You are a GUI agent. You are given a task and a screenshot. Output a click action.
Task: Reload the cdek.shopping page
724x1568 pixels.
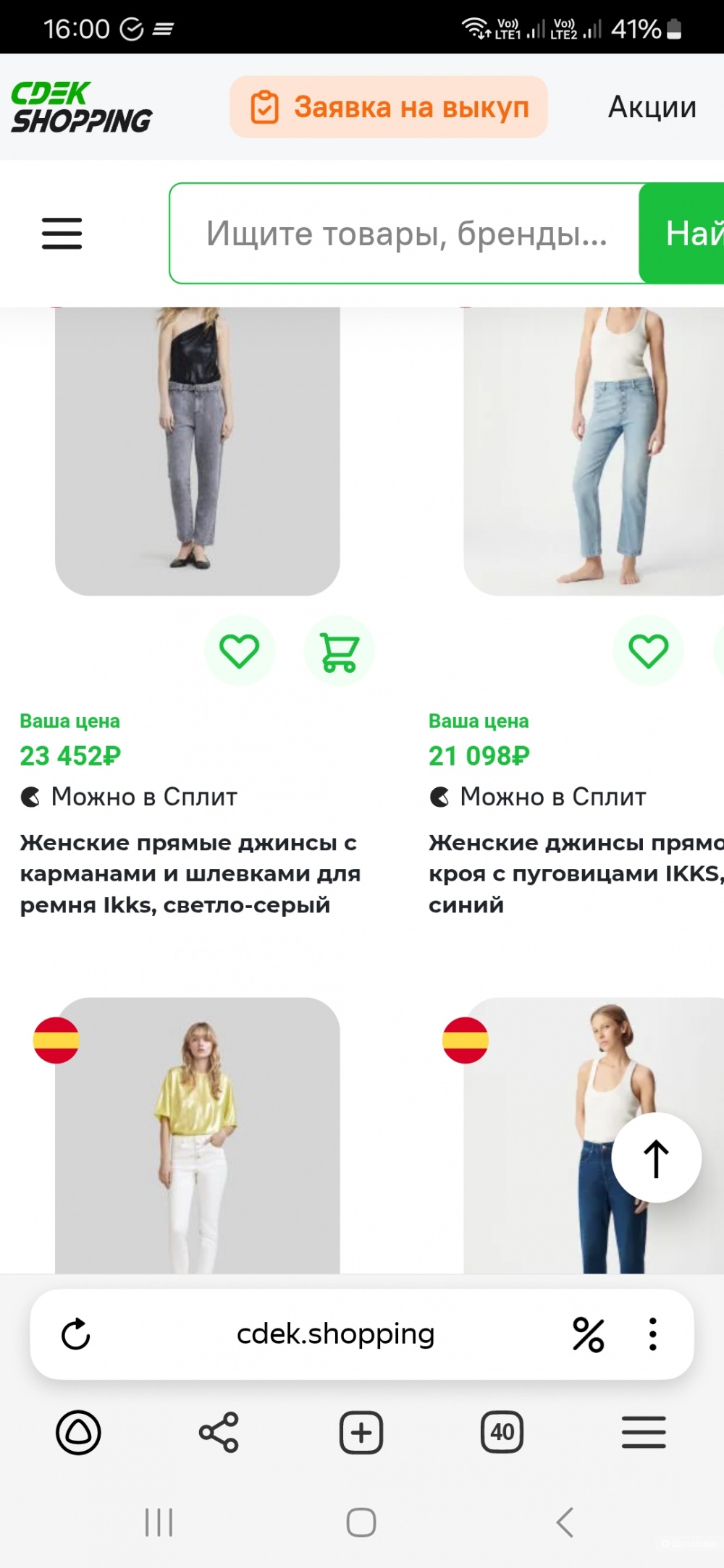click(75, 1334)
